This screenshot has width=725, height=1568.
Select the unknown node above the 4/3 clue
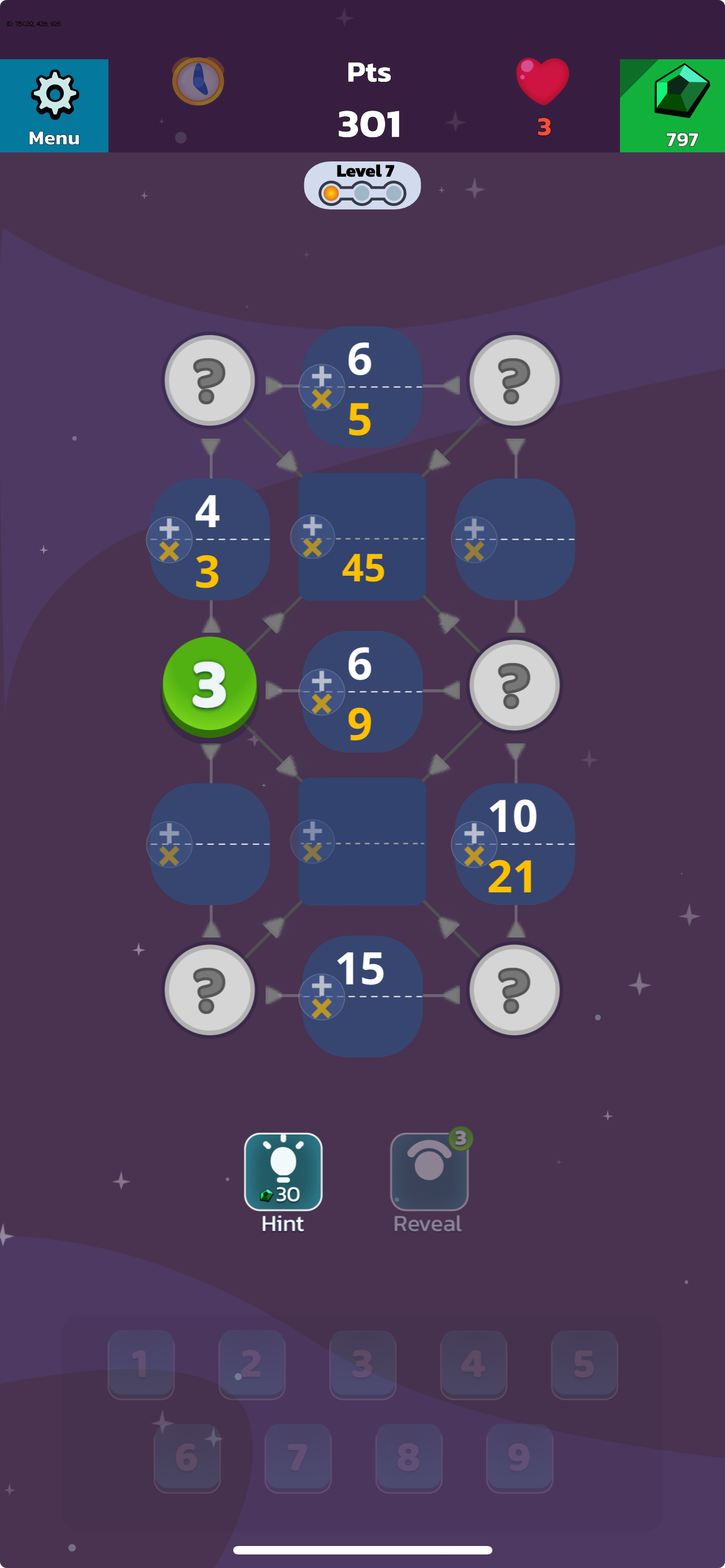coord(209,380)
